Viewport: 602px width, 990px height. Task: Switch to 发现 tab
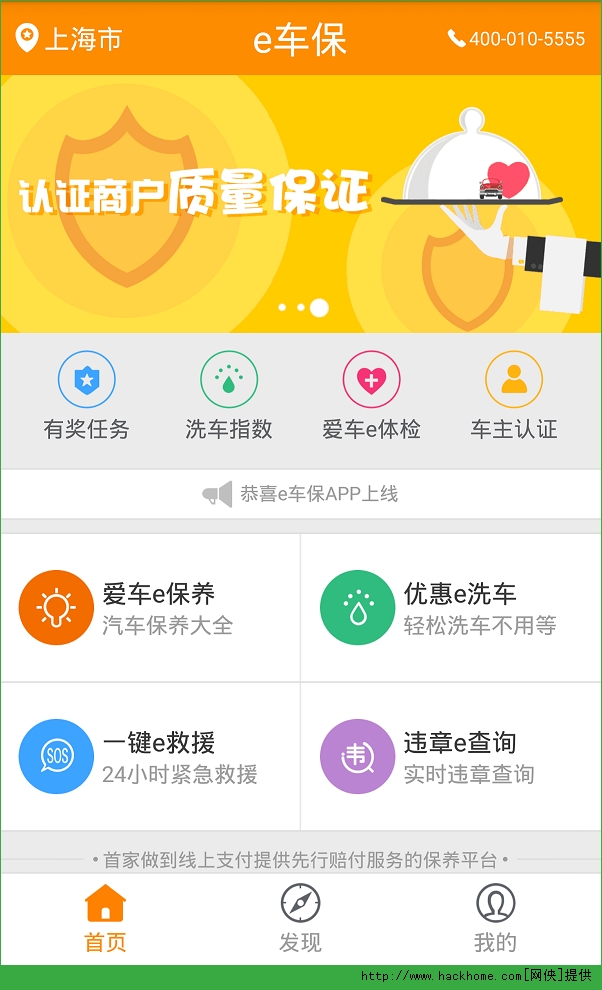(x=300, y=918)
